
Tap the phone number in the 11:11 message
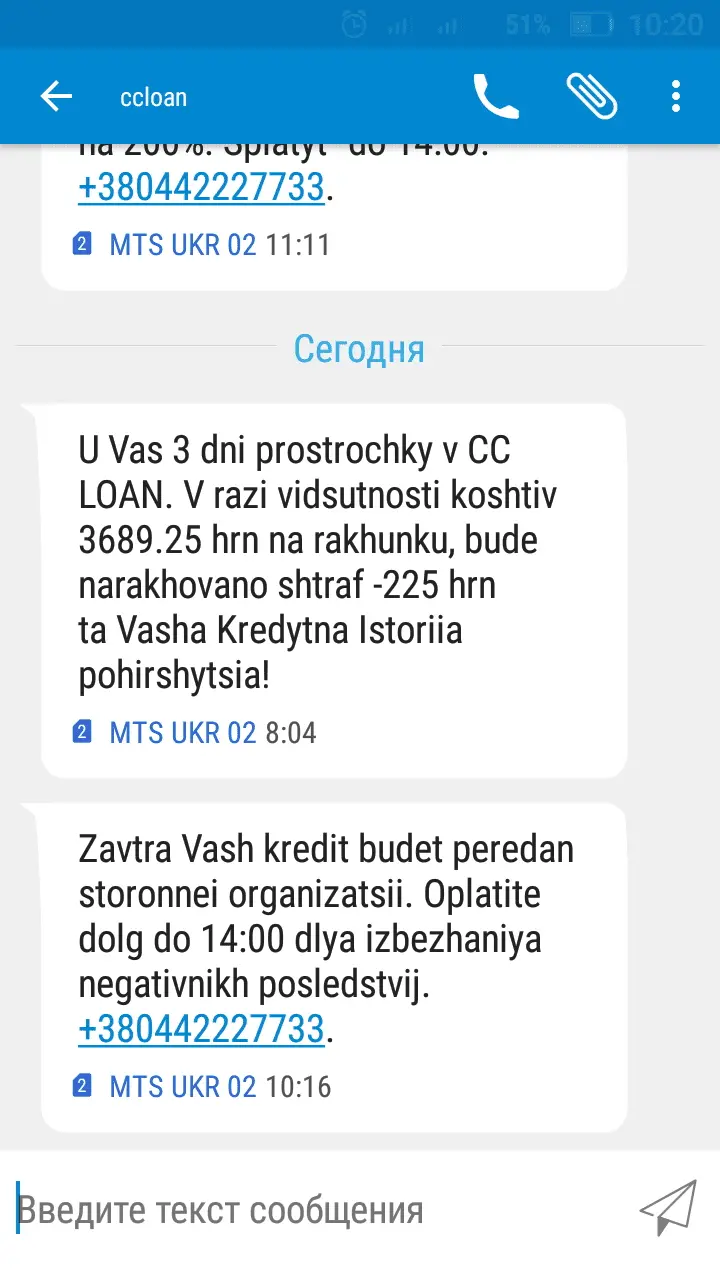[201, 188]
